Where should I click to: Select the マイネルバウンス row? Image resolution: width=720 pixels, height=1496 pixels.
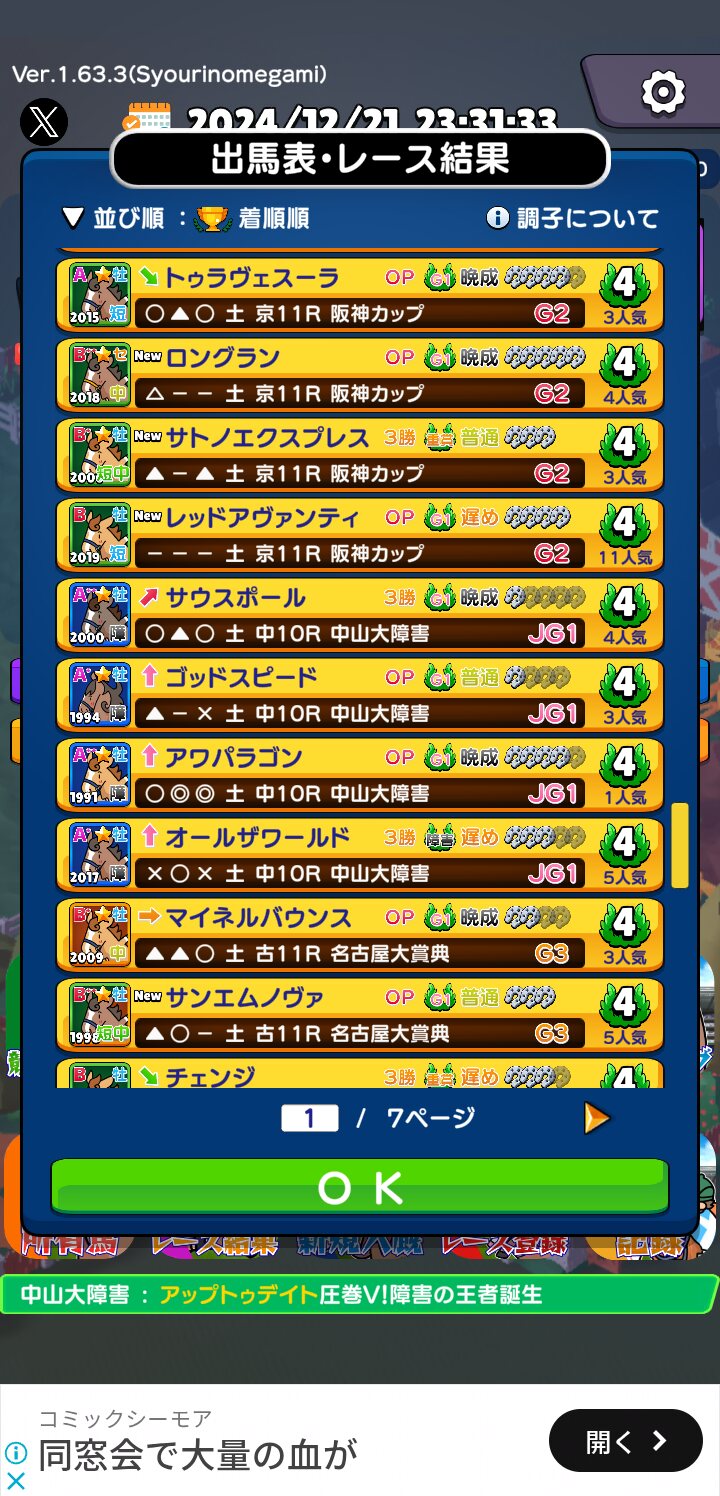click(359, 936)
